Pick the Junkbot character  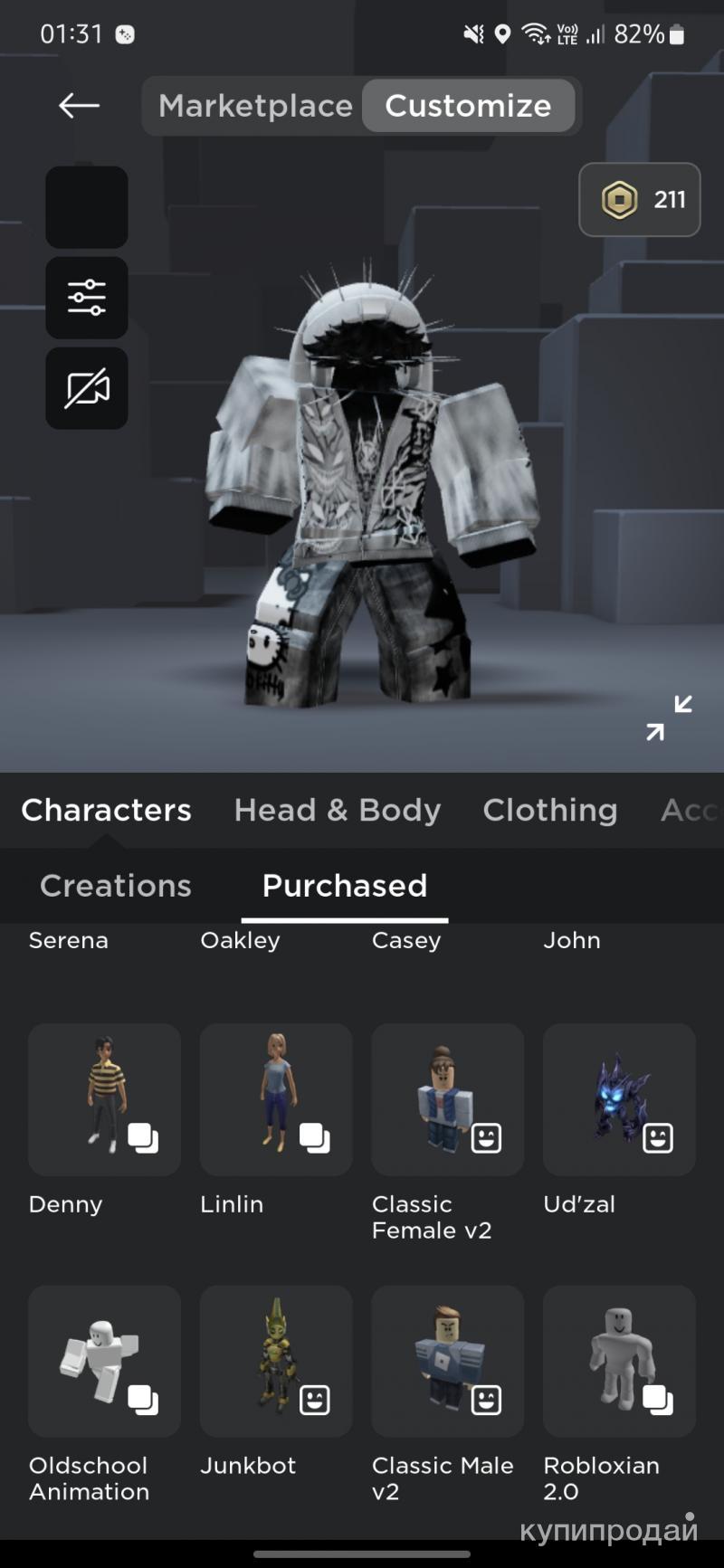pos(276,1361)
